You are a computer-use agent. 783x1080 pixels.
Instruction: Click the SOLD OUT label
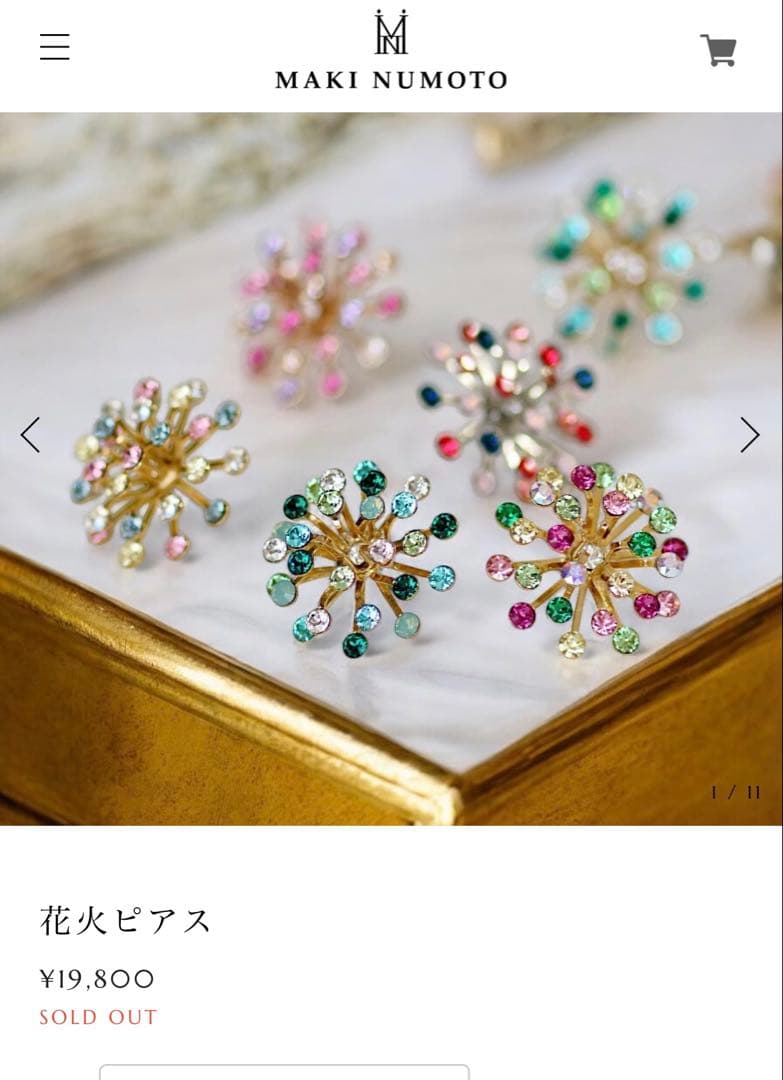(x=96, y=1016)
